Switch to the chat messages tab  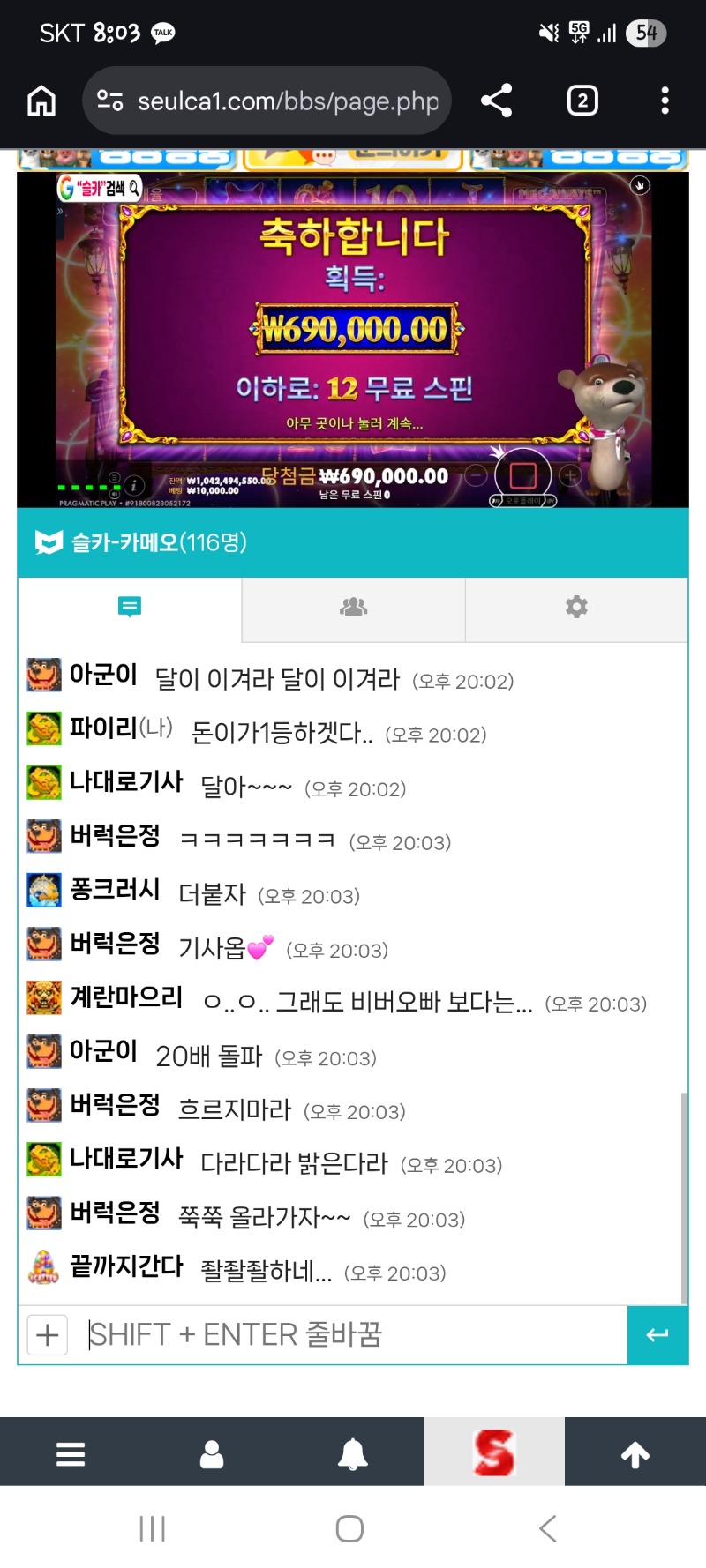coord(130,608)
